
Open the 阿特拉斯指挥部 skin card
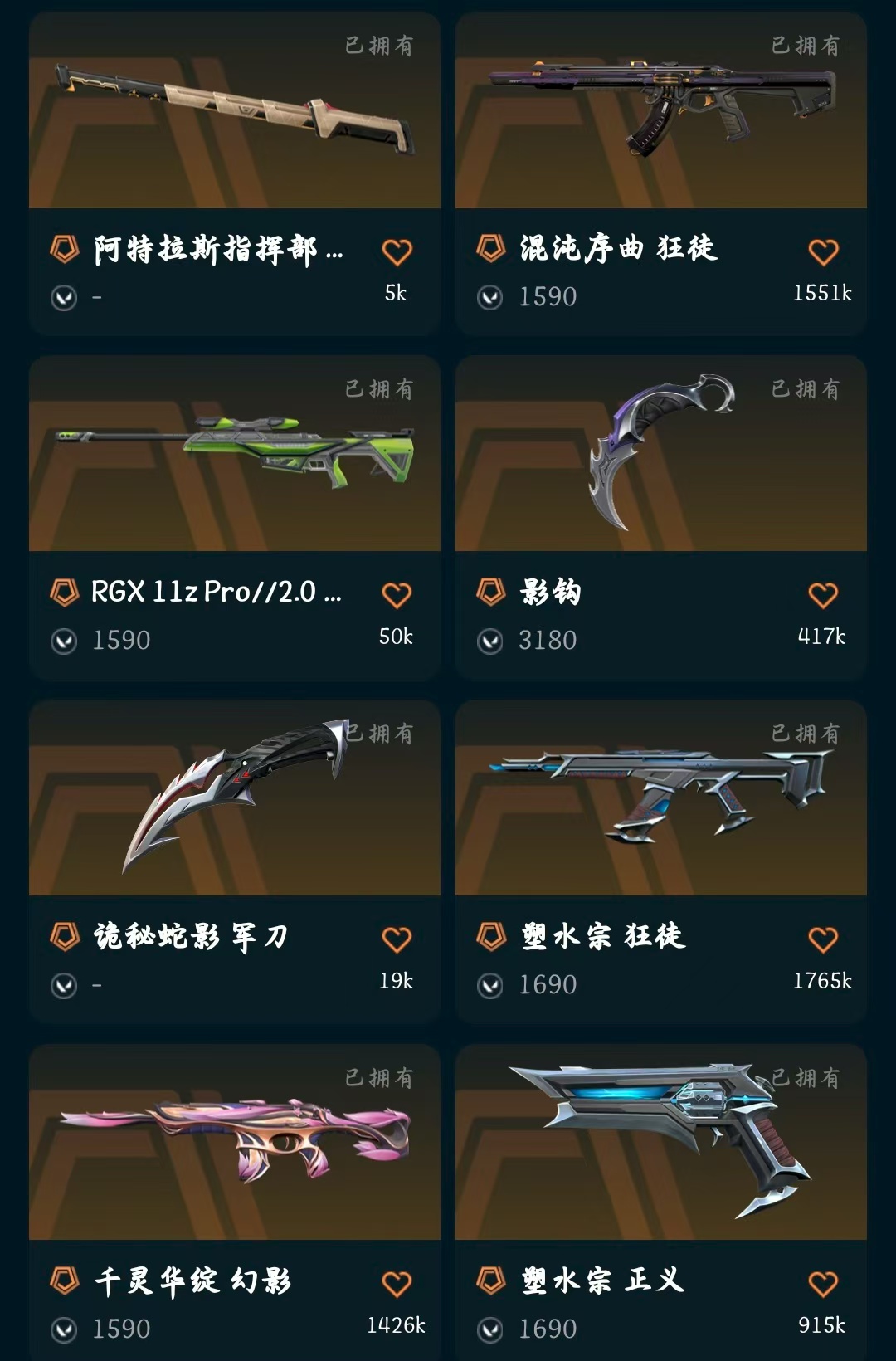pyautogui.click(x=235, y=173)
